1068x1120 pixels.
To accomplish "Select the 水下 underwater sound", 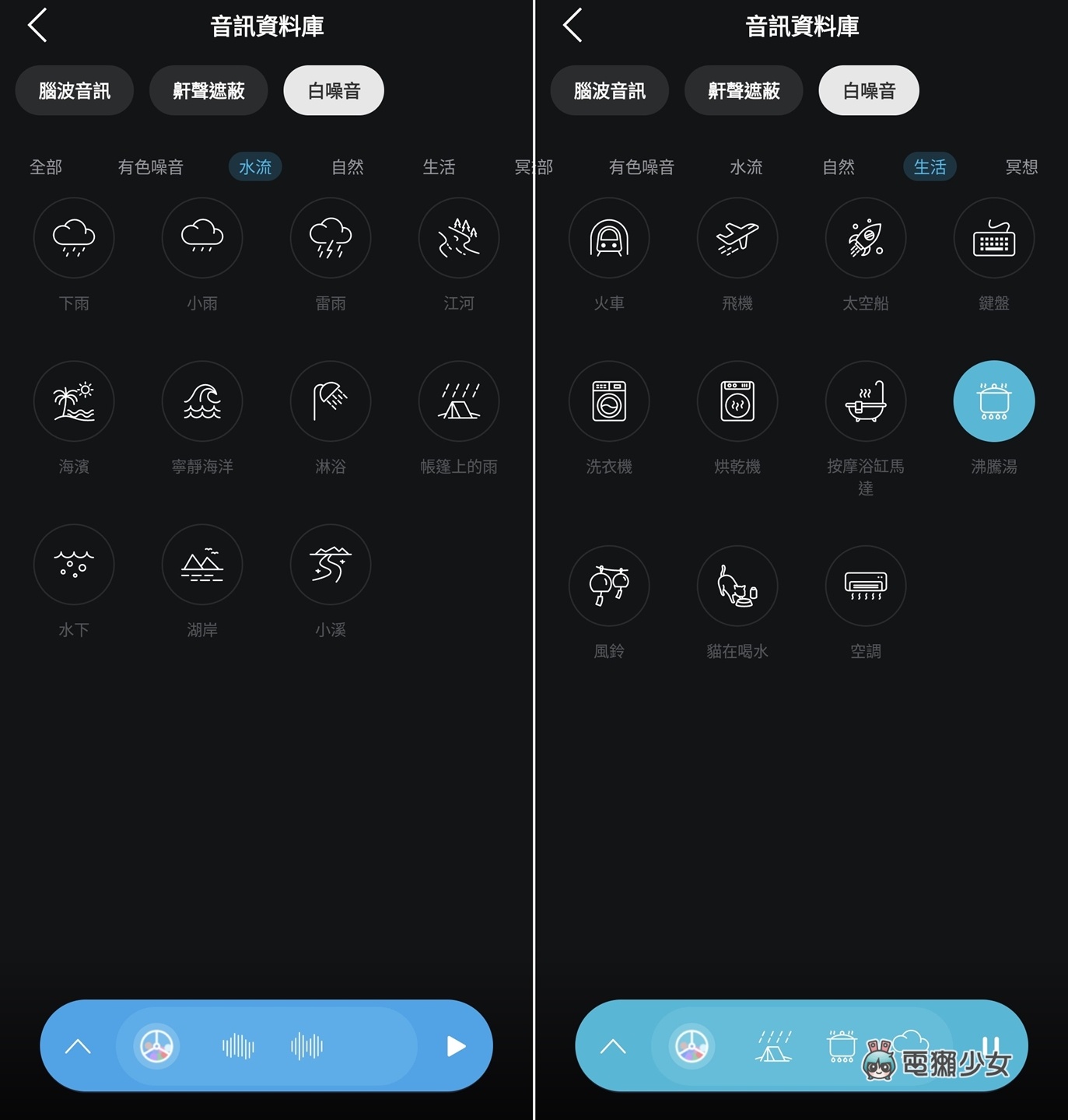I will coord(74,565).
